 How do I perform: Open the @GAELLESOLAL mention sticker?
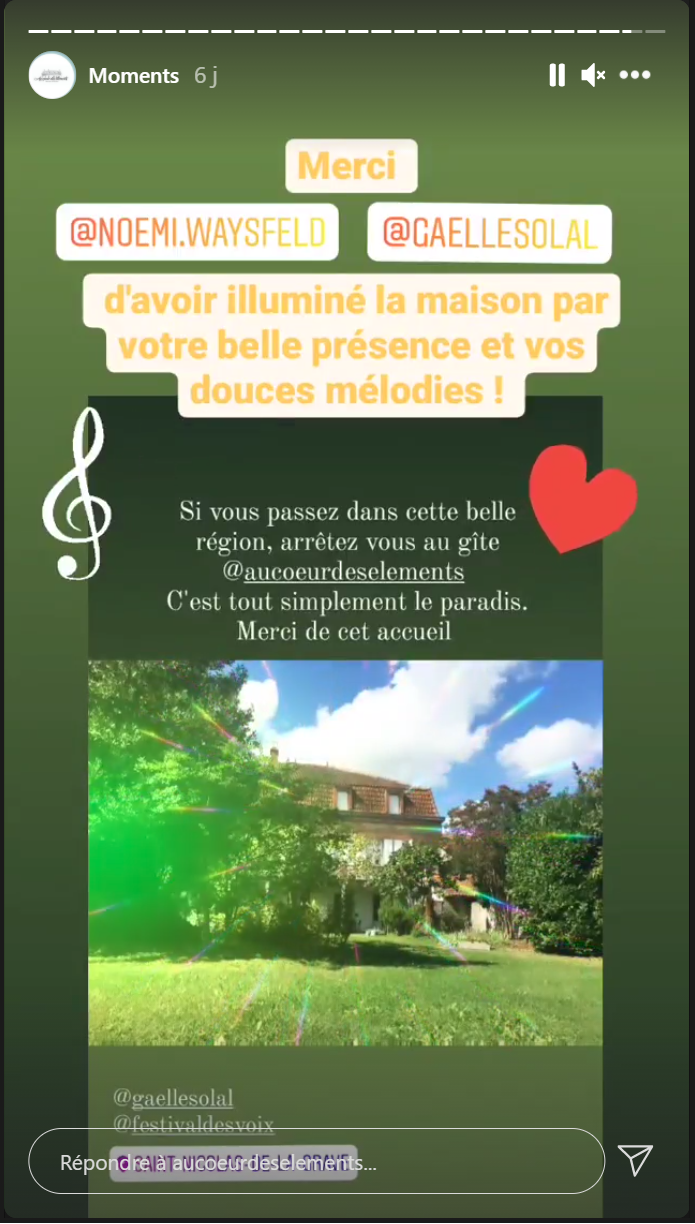click(x=490, y=233)
